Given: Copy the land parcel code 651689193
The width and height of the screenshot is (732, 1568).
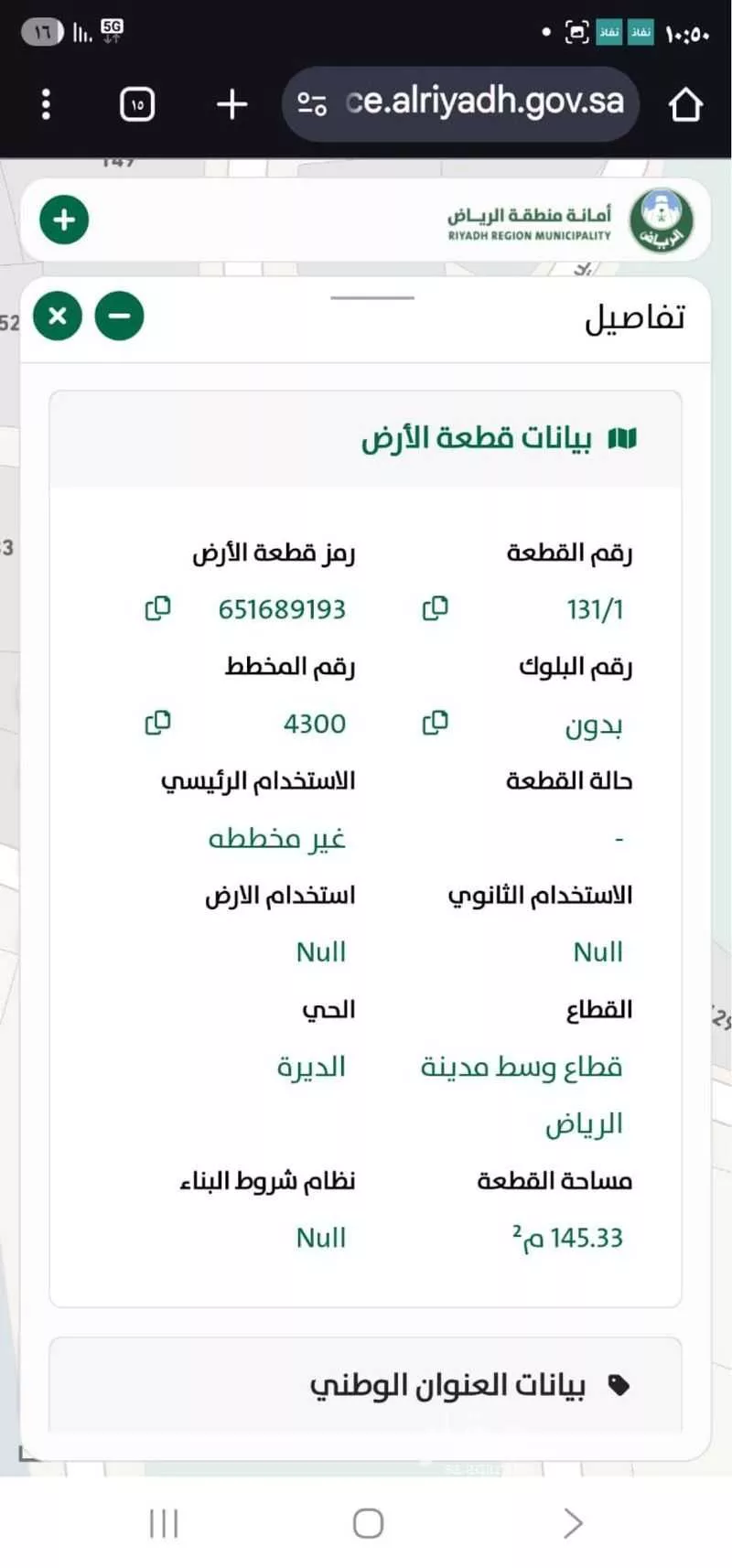Looking at the screenshot, I should tap(158, 607).
